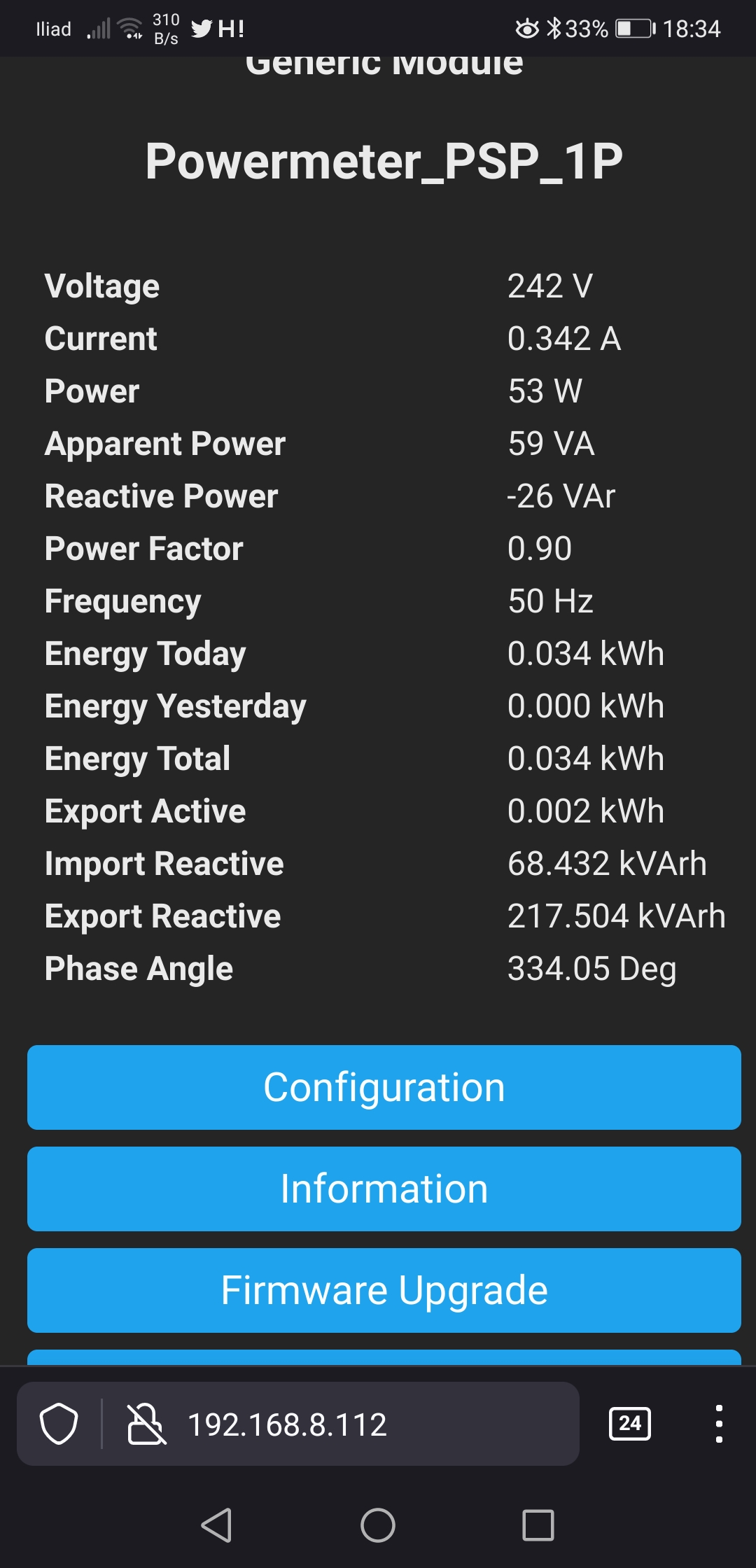Tap the Firmware Upgrade button

[384, 1290]
